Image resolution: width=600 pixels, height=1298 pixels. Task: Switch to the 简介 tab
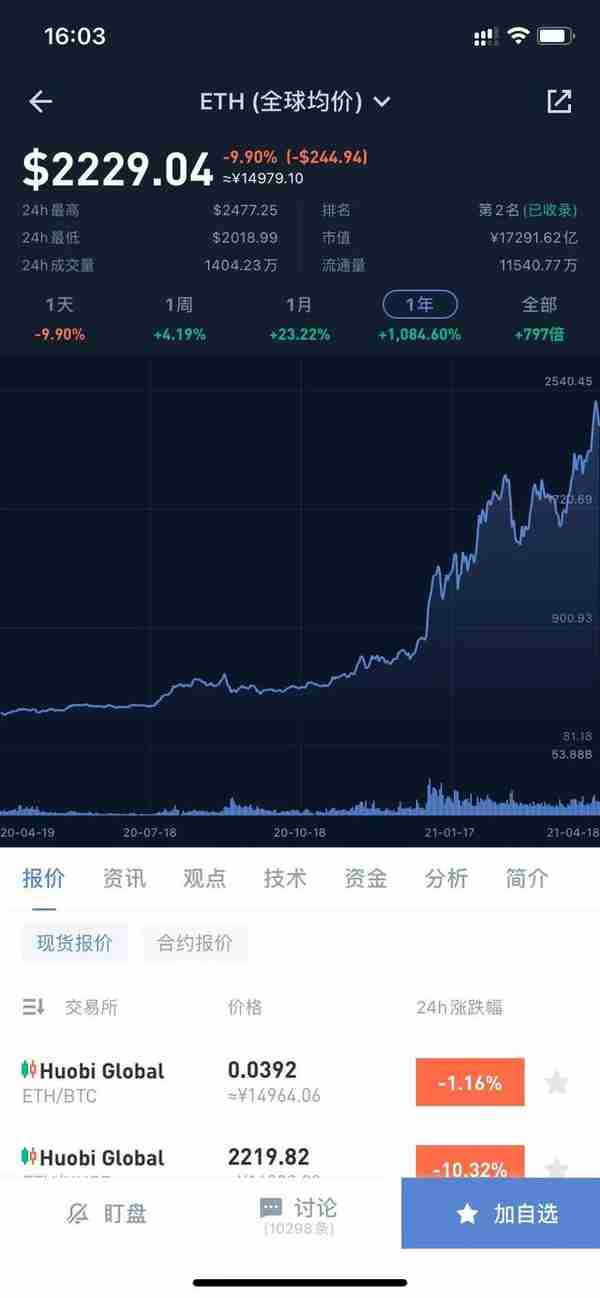(527, 878)
